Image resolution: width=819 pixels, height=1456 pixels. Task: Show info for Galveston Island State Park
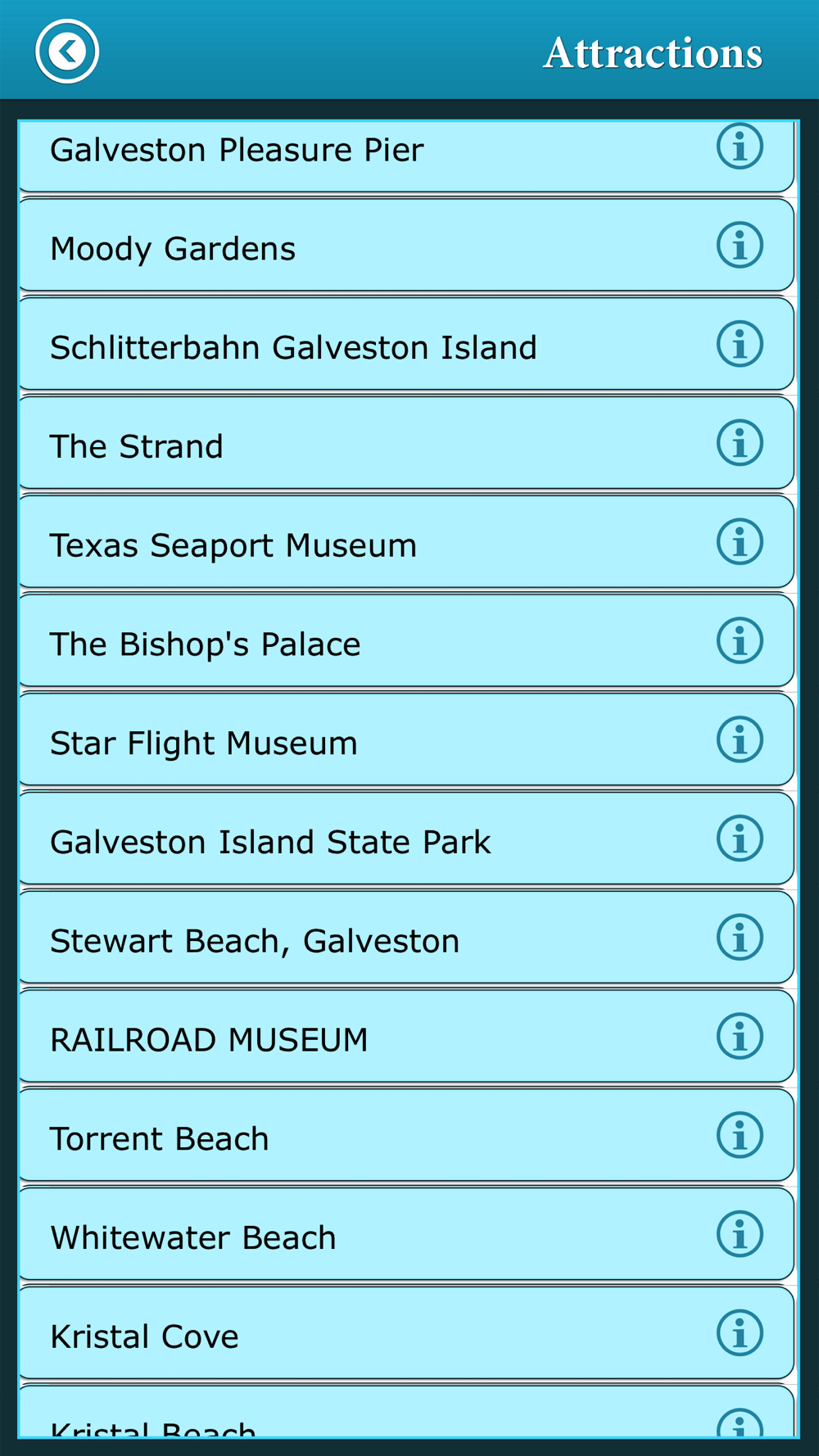pos(740,839)
